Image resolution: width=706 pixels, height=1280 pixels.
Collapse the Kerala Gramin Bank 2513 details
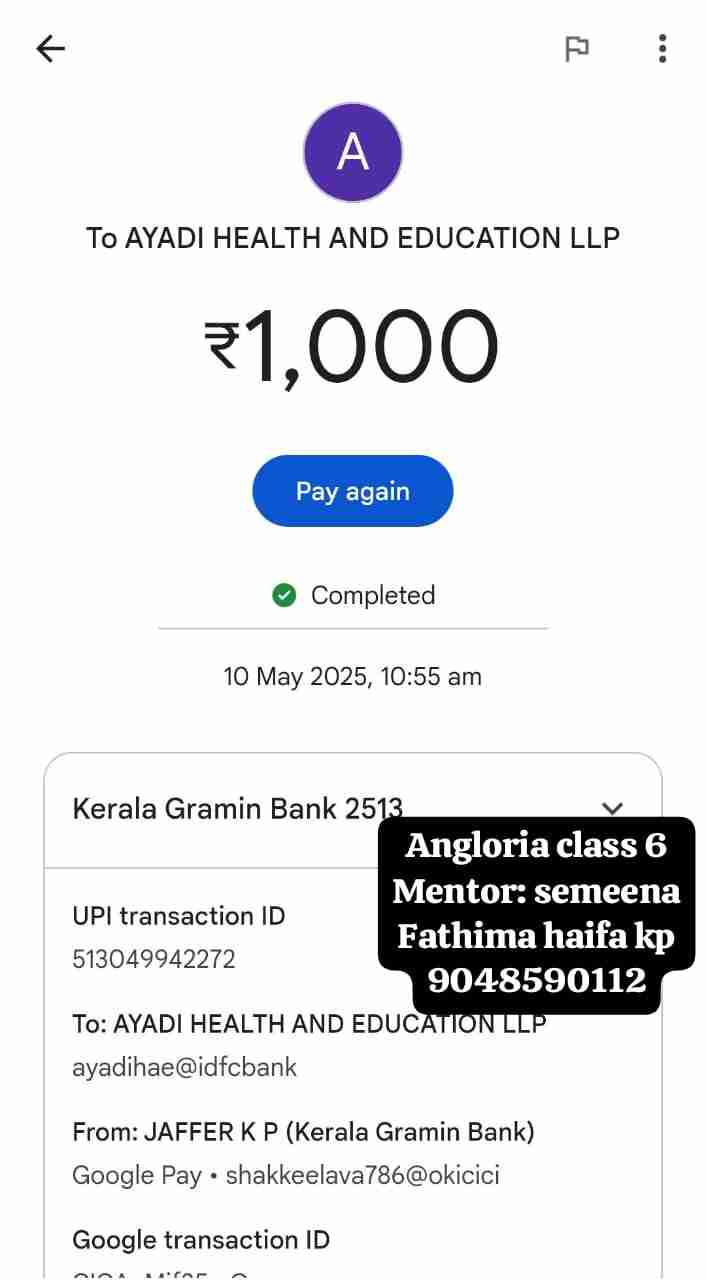point(613,807)
